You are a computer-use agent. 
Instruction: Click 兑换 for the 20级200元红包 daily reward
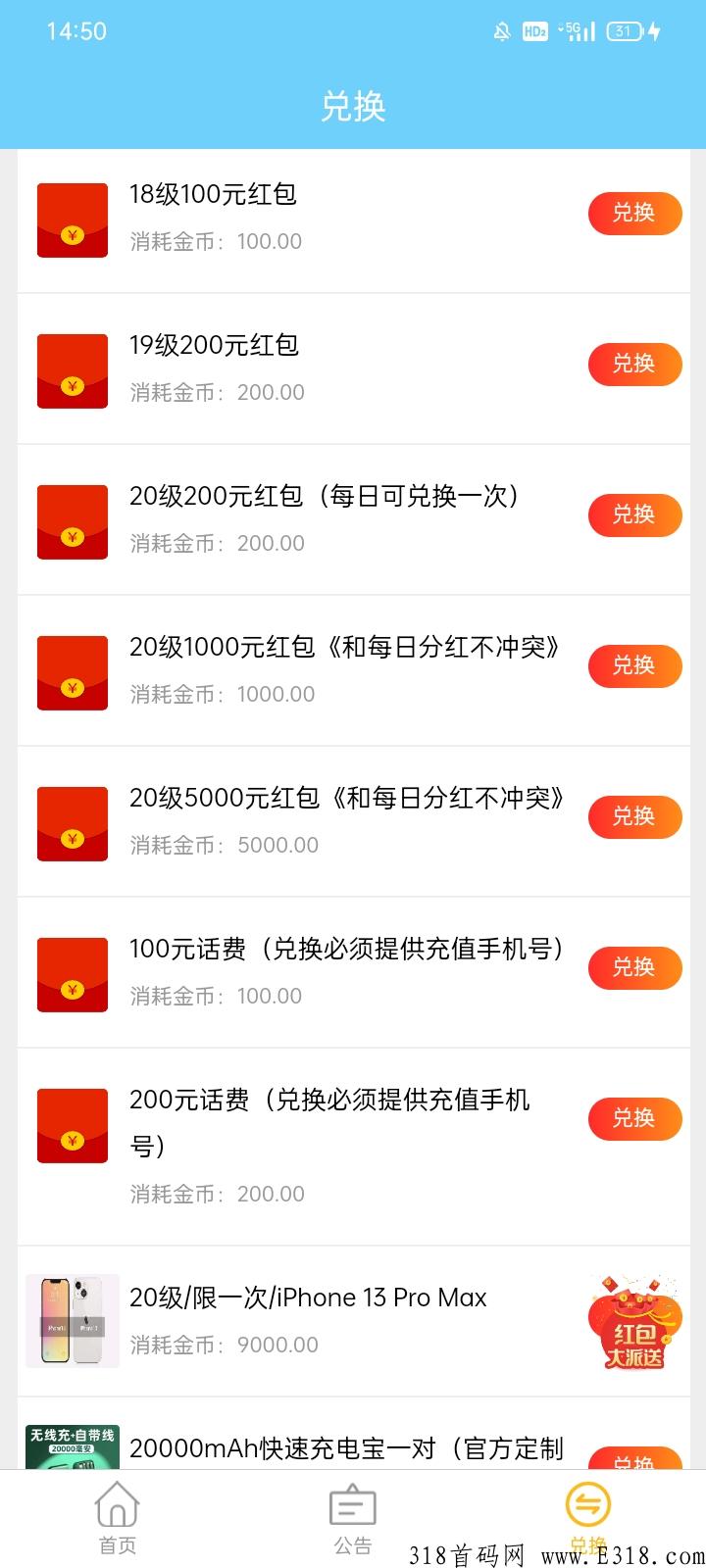point(634,514)
